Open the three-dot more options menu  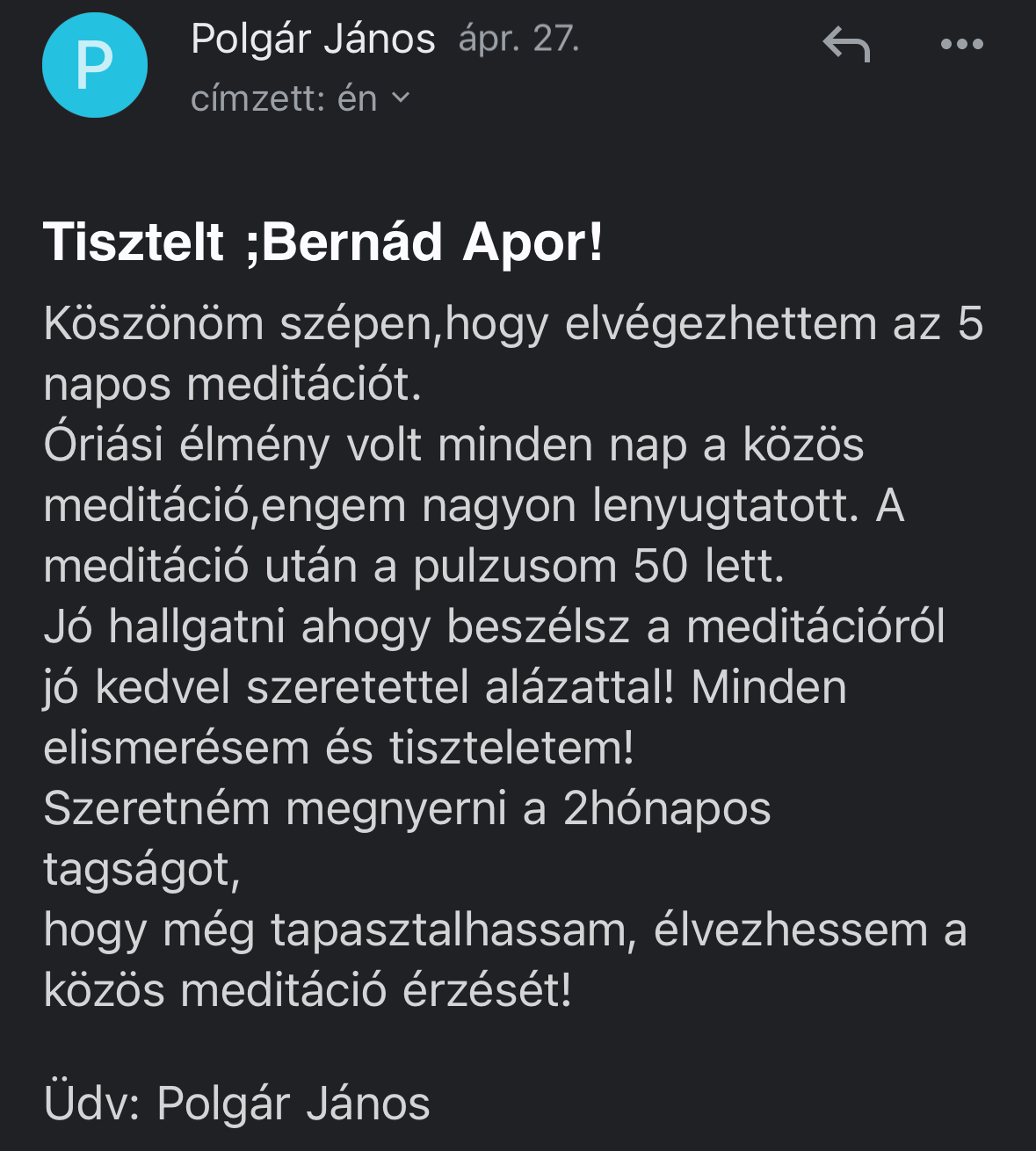[x=961, y=44]
